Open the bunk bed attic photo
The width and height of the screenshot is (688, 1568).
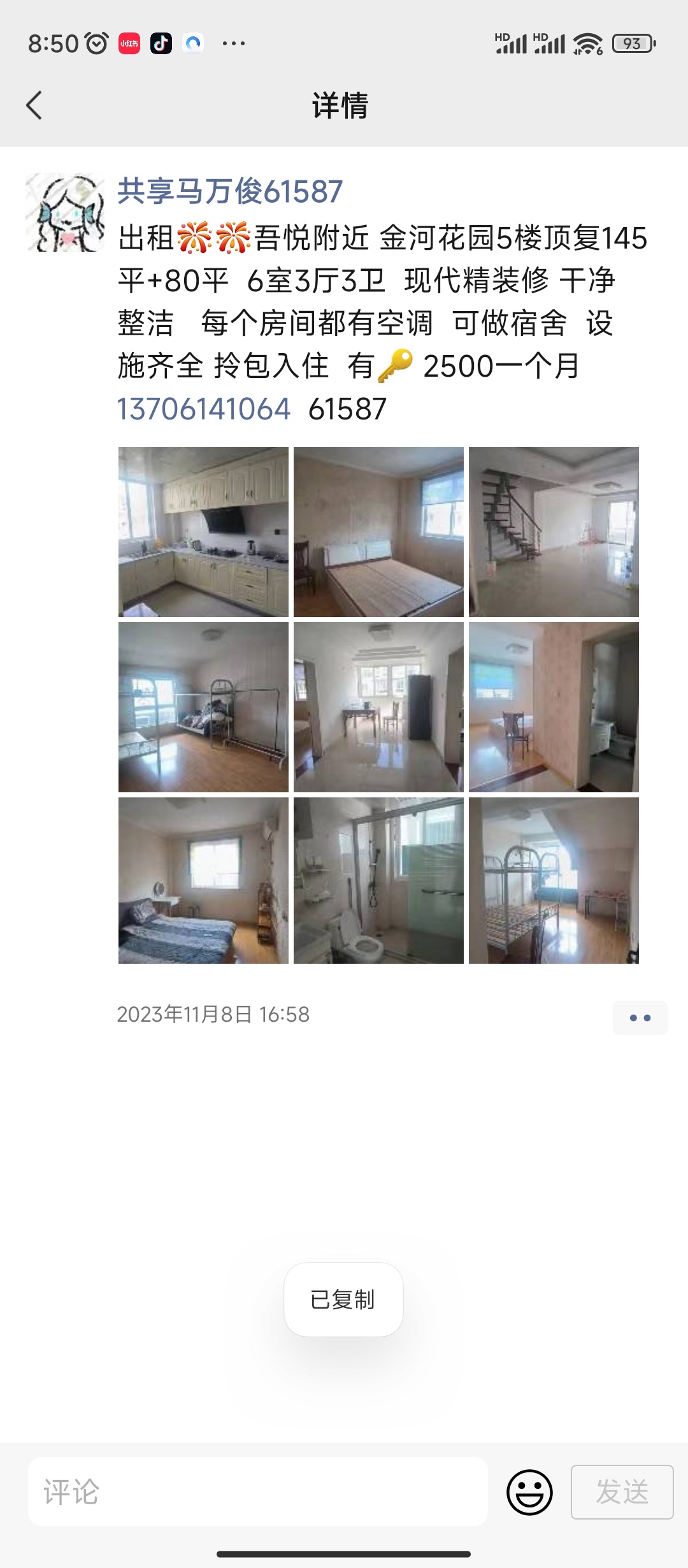(554, 880)
